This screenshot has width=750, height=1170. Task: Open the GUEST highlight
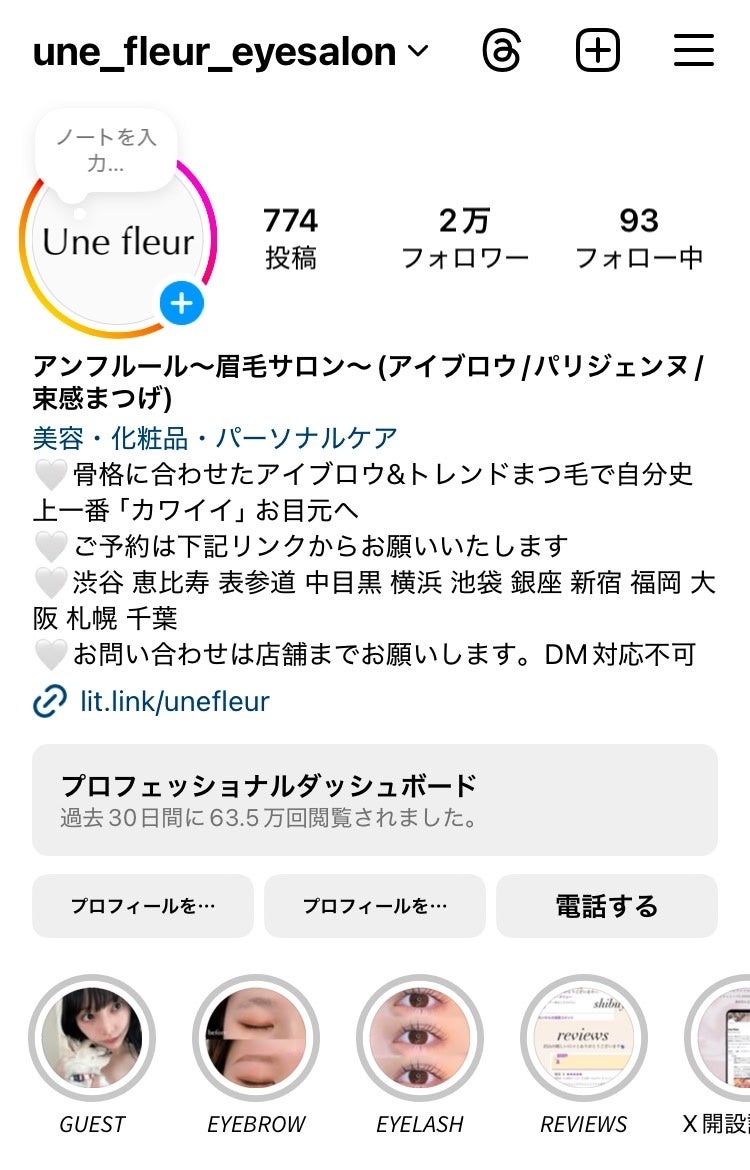tap(92, 1038)
